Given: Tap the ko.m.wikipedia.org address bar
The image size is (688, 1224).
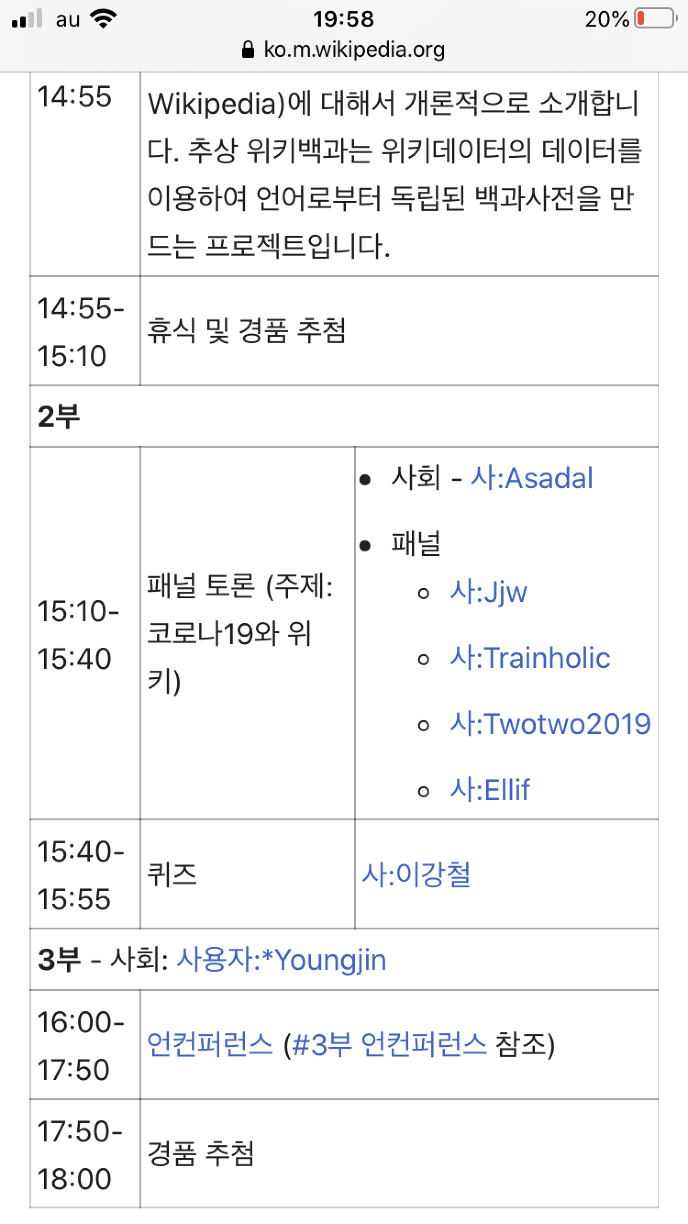Looking at the screenshot, I should point(343,49).
